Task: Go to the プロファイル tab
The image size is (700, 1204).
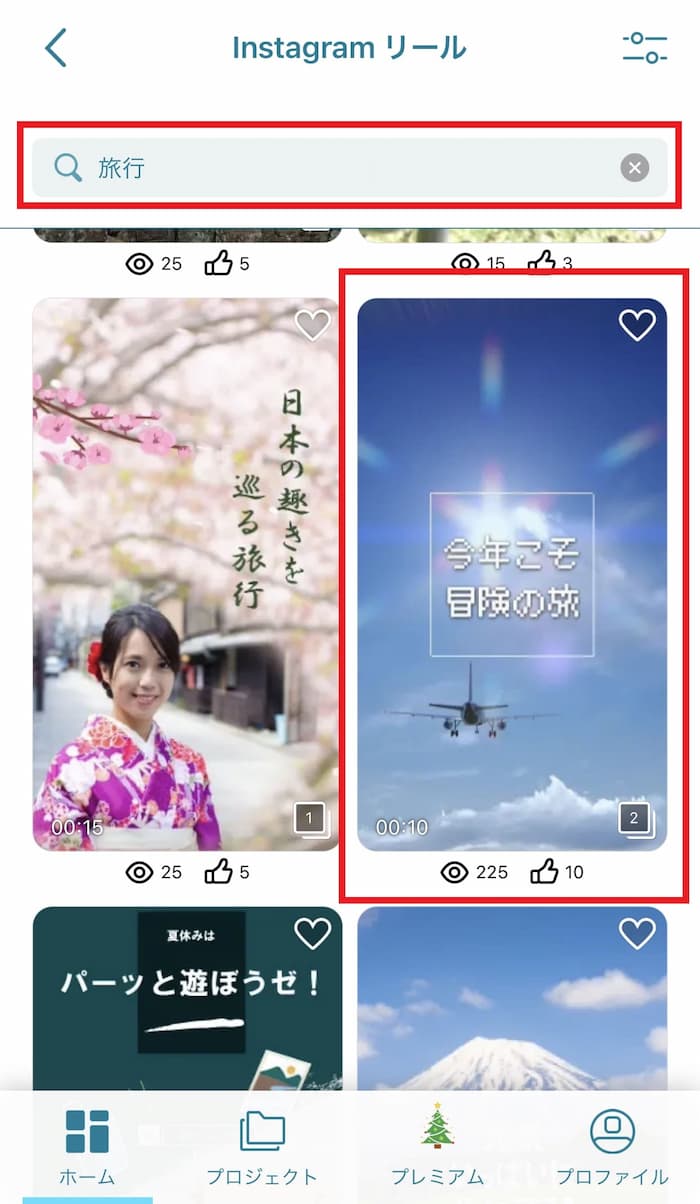Action: (612, 1147)
